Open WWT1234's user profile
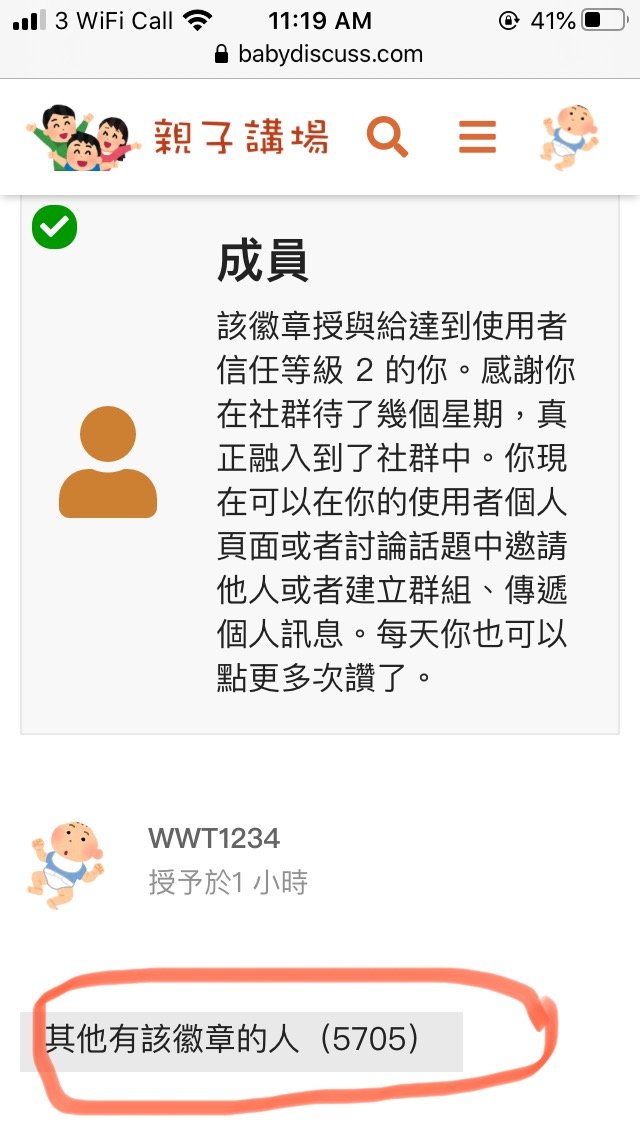Screen dimensions: 640x1136 point(214,838)
